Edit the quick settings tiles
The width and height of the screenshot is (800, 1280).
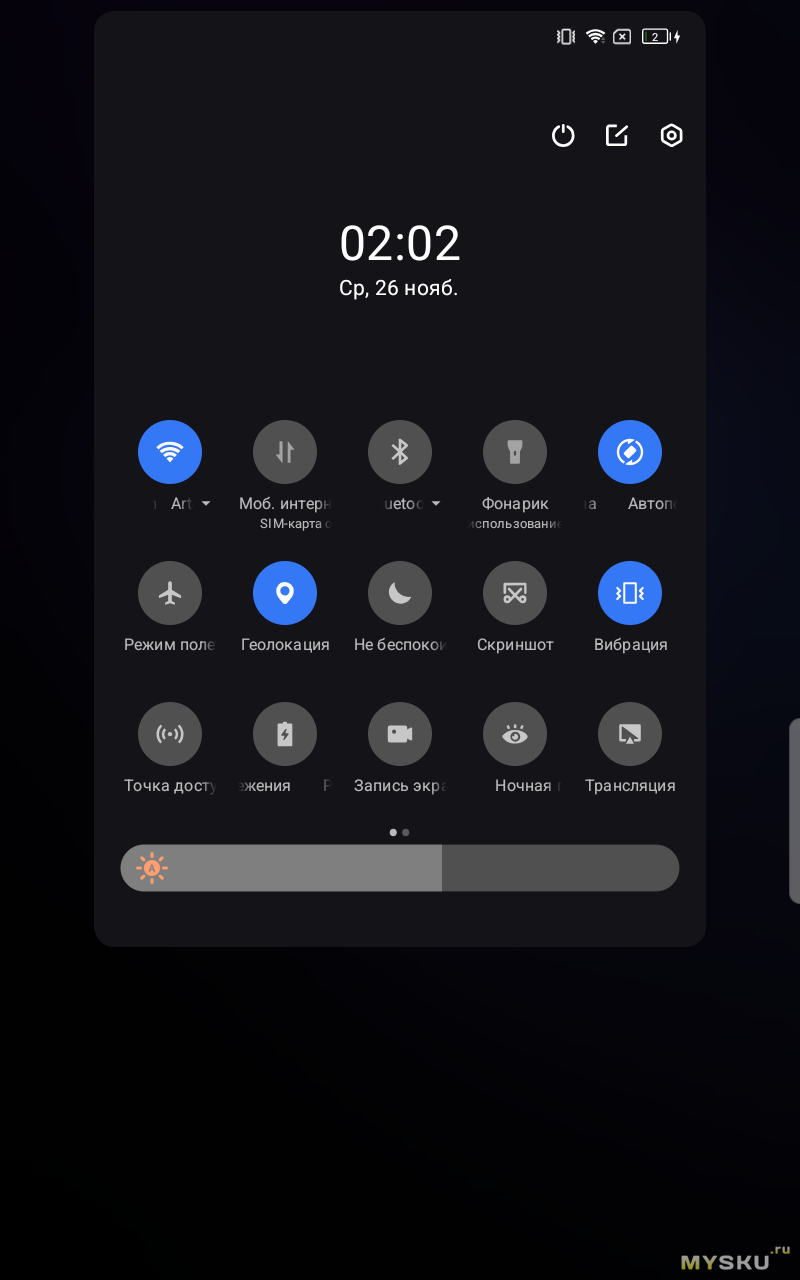[x=617, y=136]
